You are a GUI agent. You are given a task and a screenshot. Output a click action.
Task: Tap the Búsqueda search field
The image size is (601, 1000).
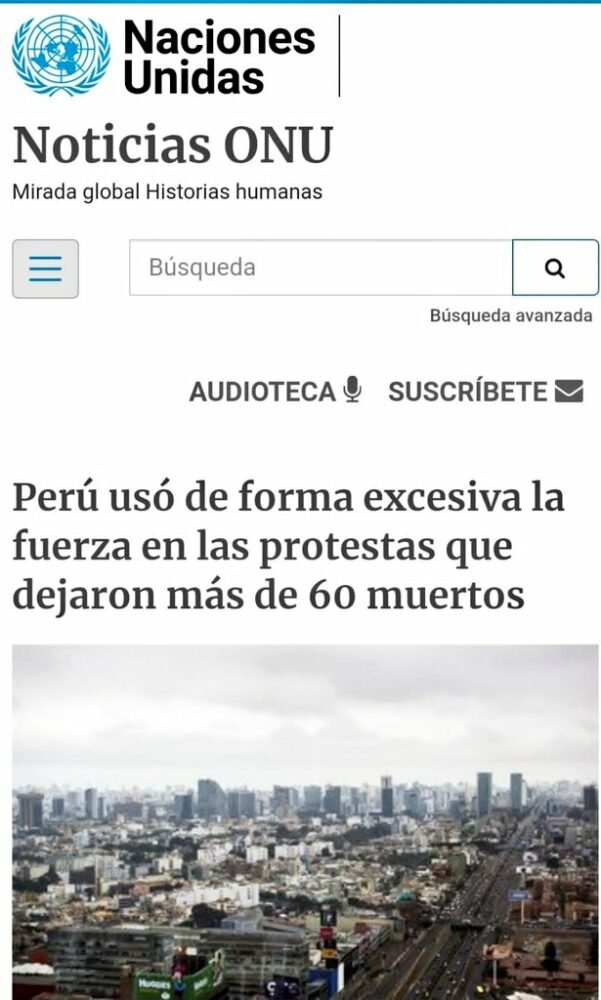click(320, 268)
